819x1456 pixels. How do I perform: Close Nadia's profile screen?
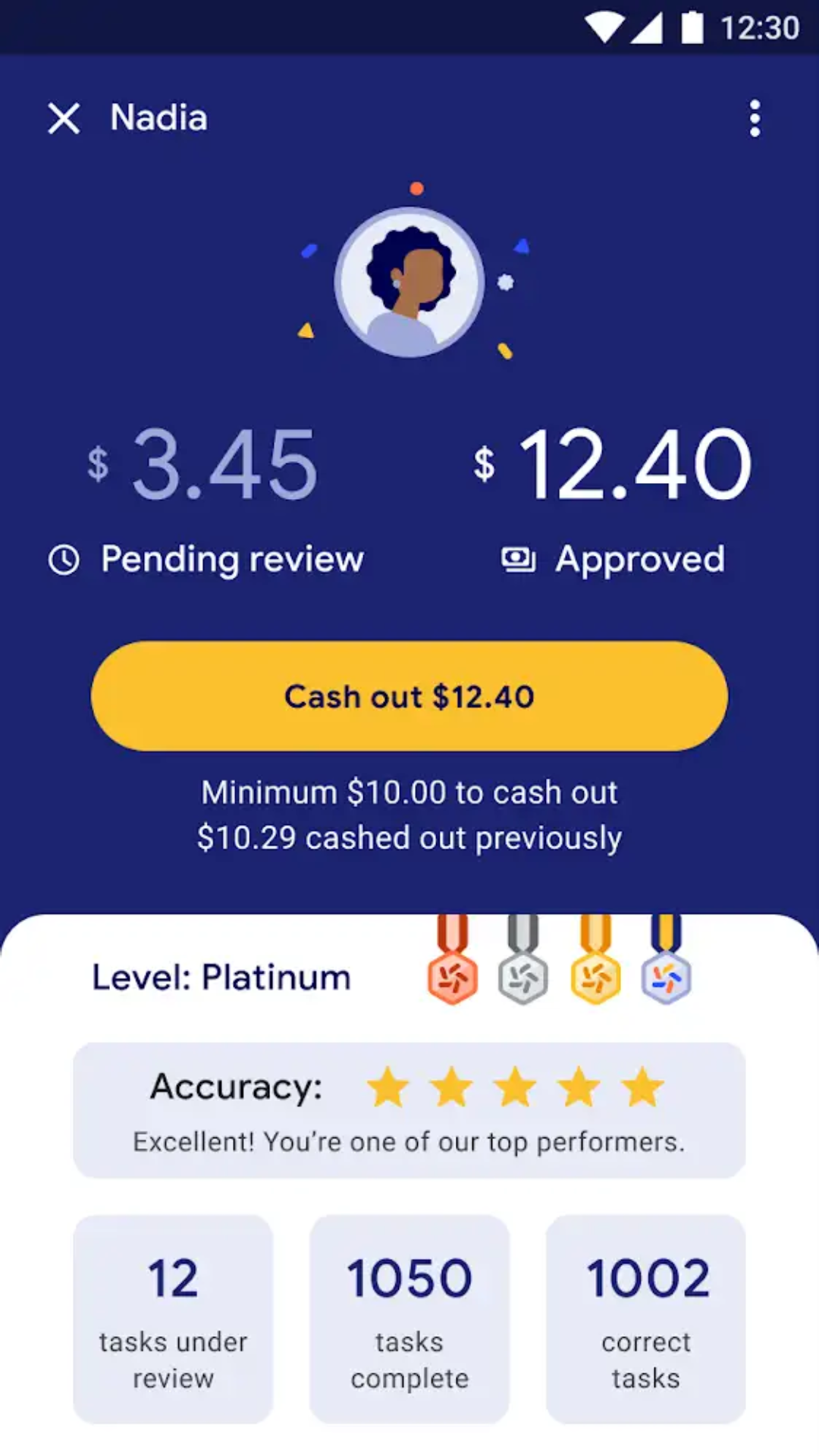coord(64,118)
